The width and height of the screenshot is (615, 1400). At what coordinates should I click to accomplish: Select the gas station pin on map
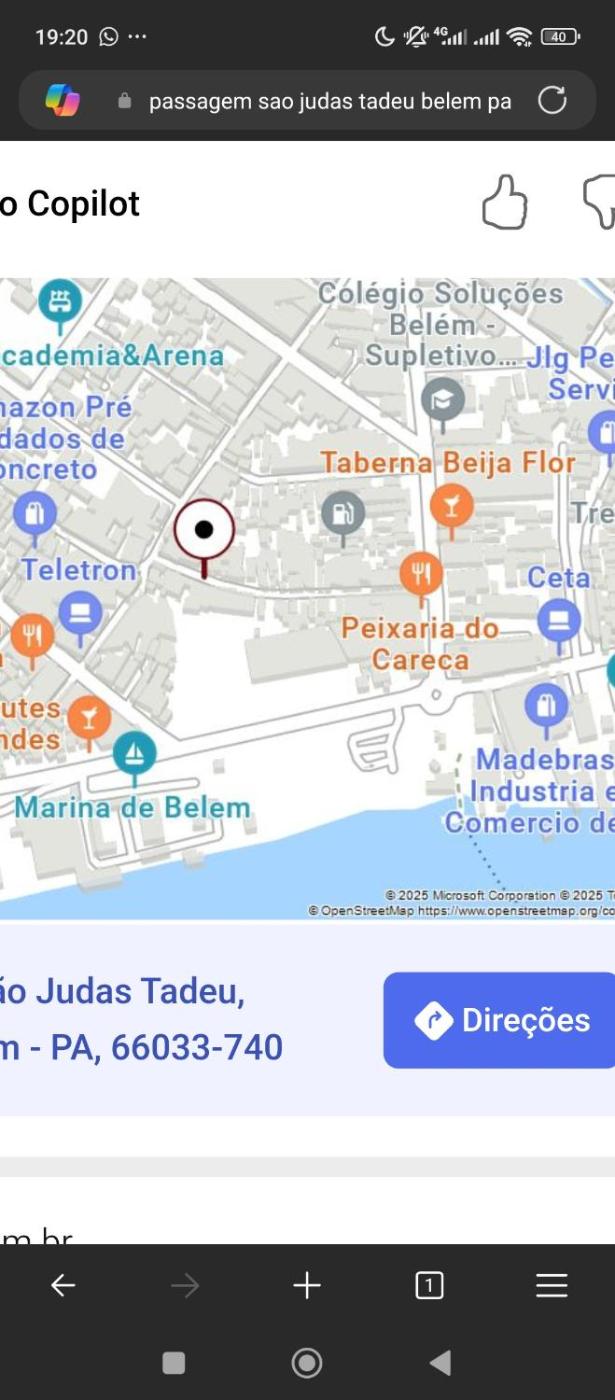pos(342,515)
